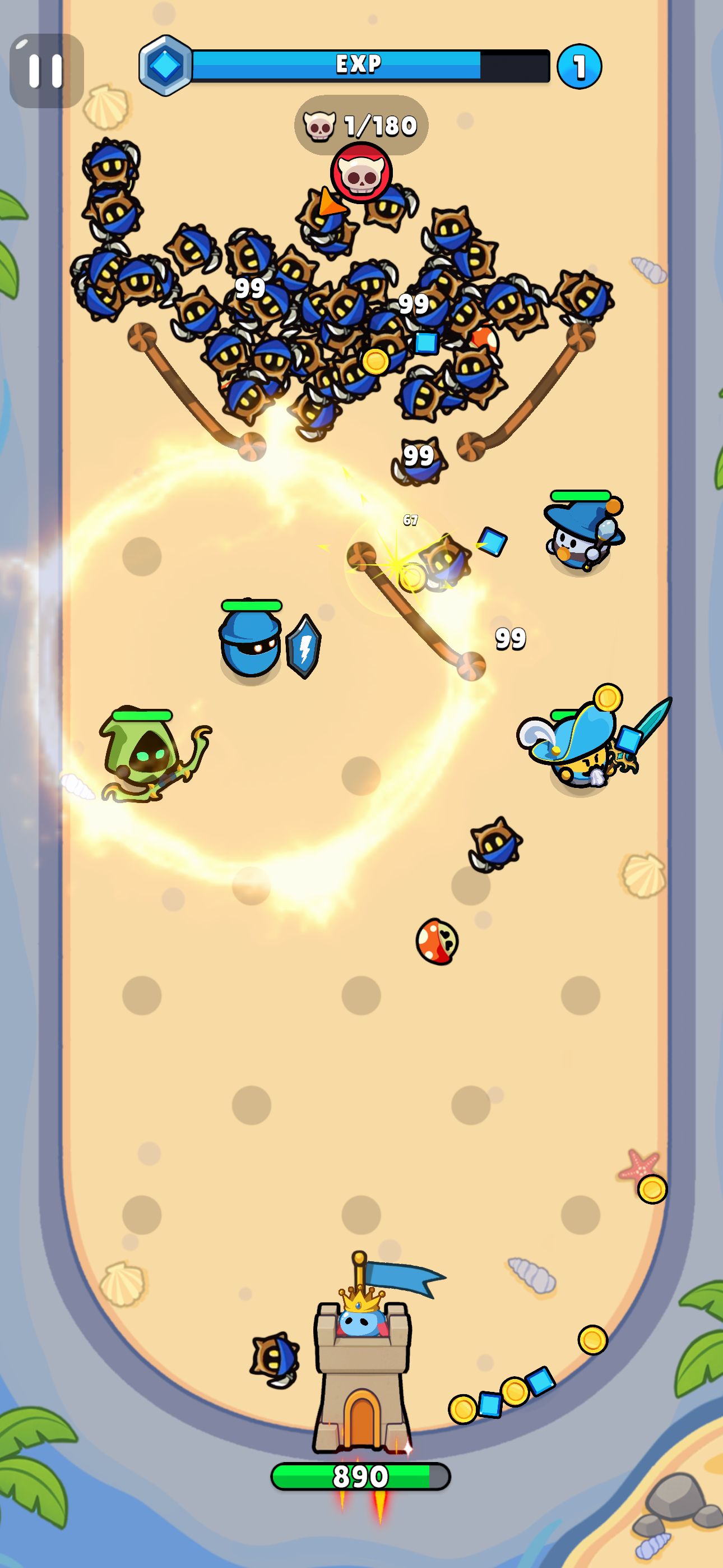Pause the game
This screenshot has width=723, height=1568.
(x=47, y=71)
